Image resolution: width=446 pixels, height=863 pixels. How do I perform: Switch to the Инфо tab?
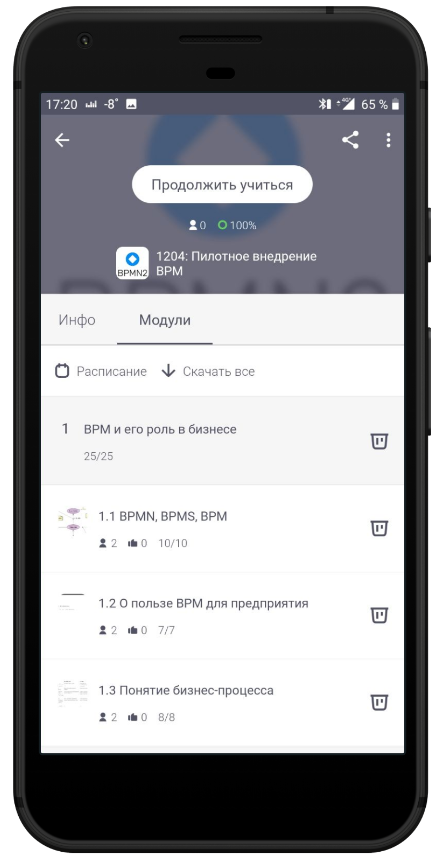pos(77,320)
